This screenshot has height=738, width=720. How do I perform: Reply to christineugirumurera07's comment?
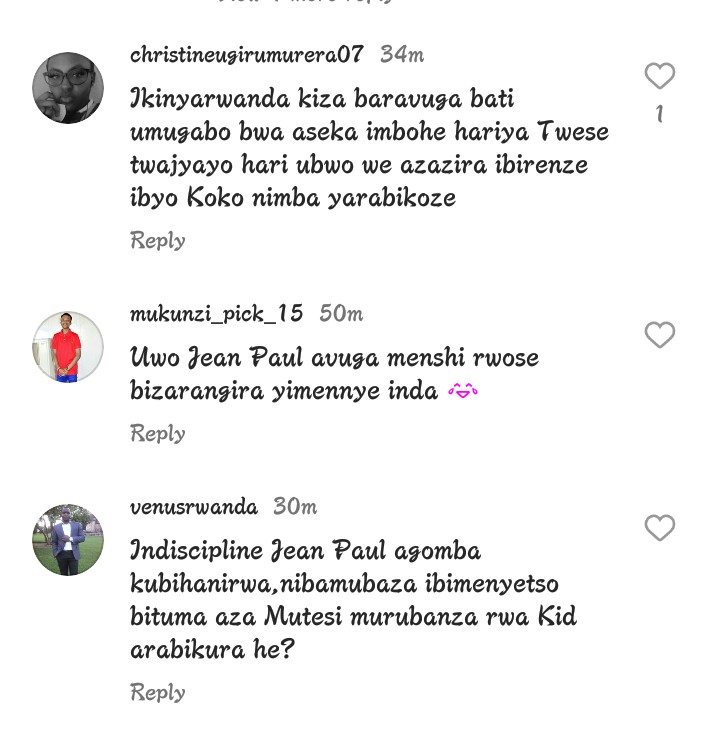click(158, 240)
